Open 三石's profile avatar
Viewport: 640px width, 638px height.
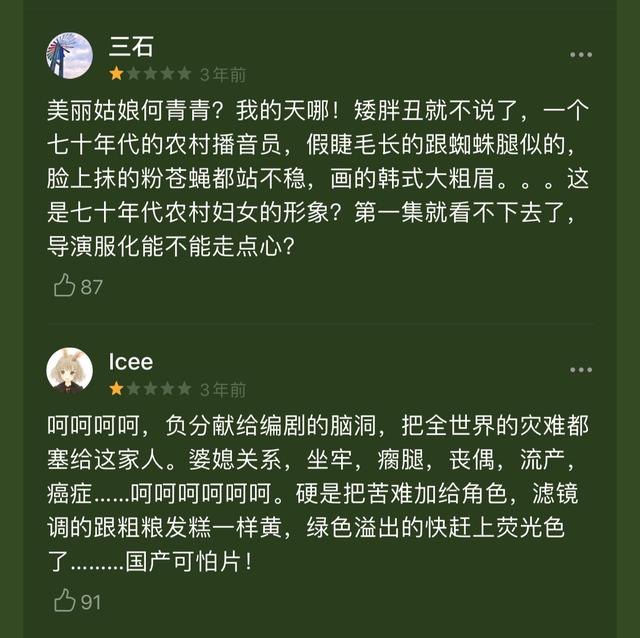coord(69,56)
